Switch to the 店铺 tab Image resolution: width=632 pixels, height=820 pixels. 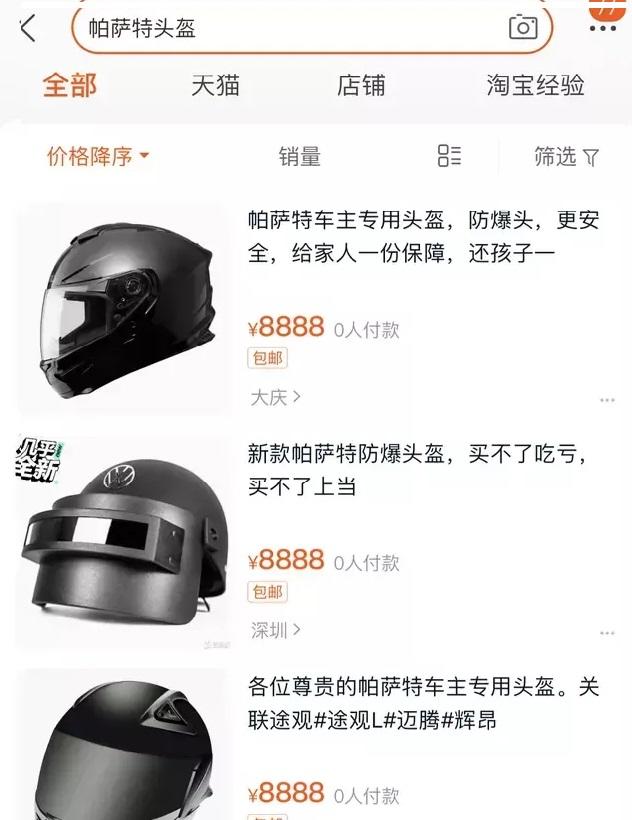(x=361, y=86)
